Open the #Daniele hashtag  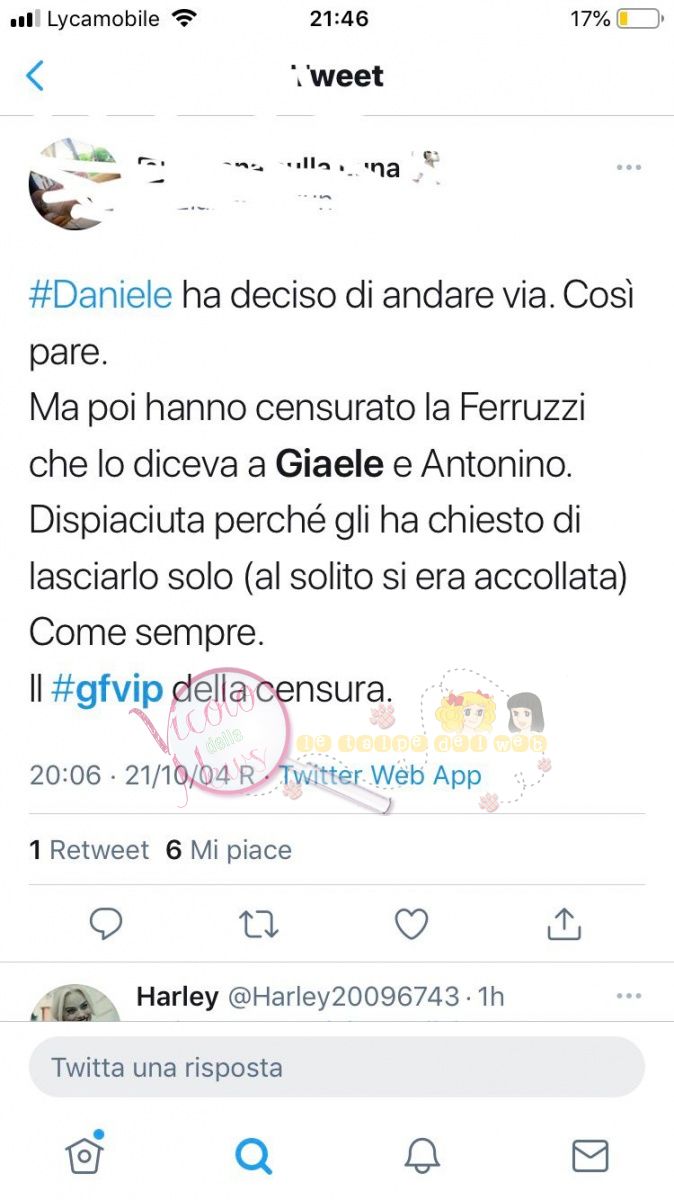101,296
